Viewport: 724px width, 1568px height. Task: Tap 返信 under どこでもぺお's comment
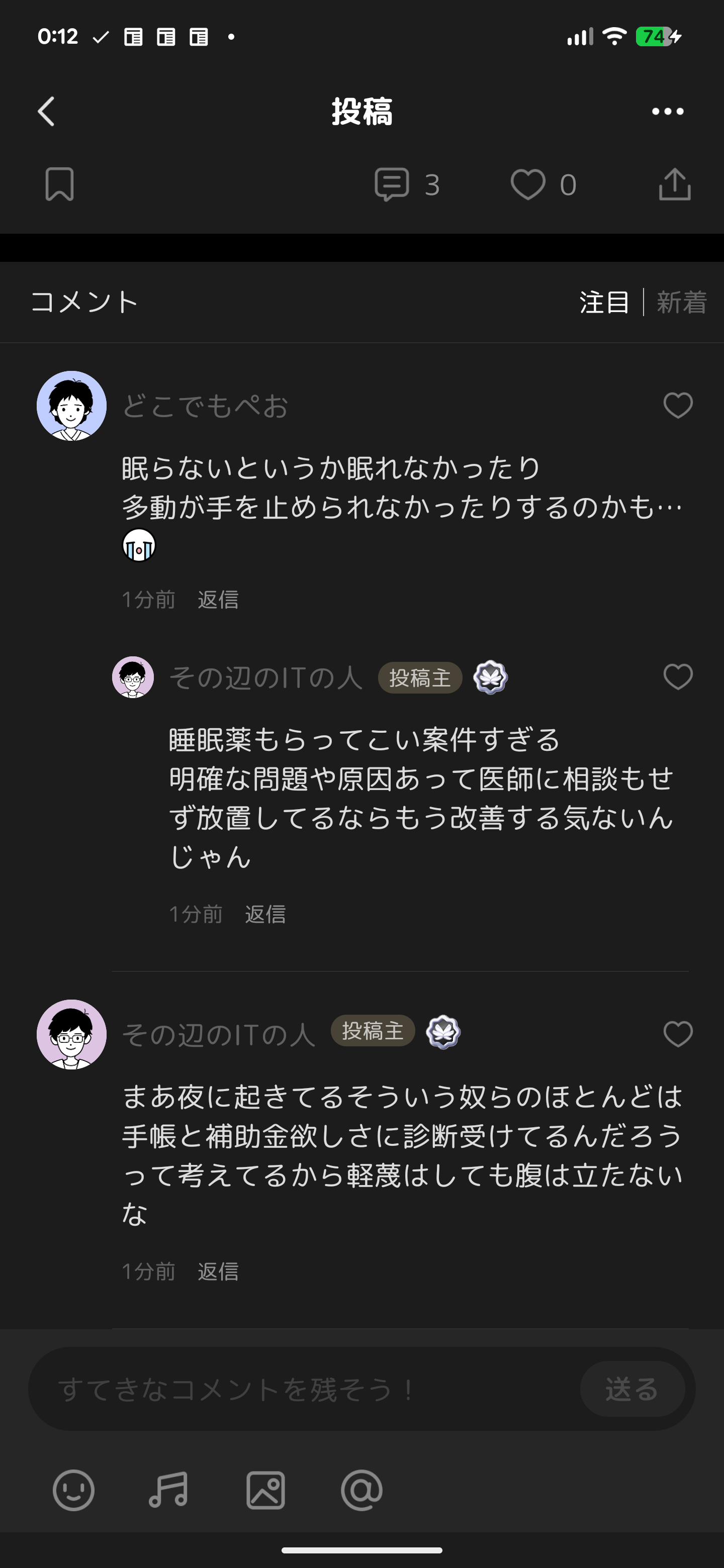click(x=218, y=600)
